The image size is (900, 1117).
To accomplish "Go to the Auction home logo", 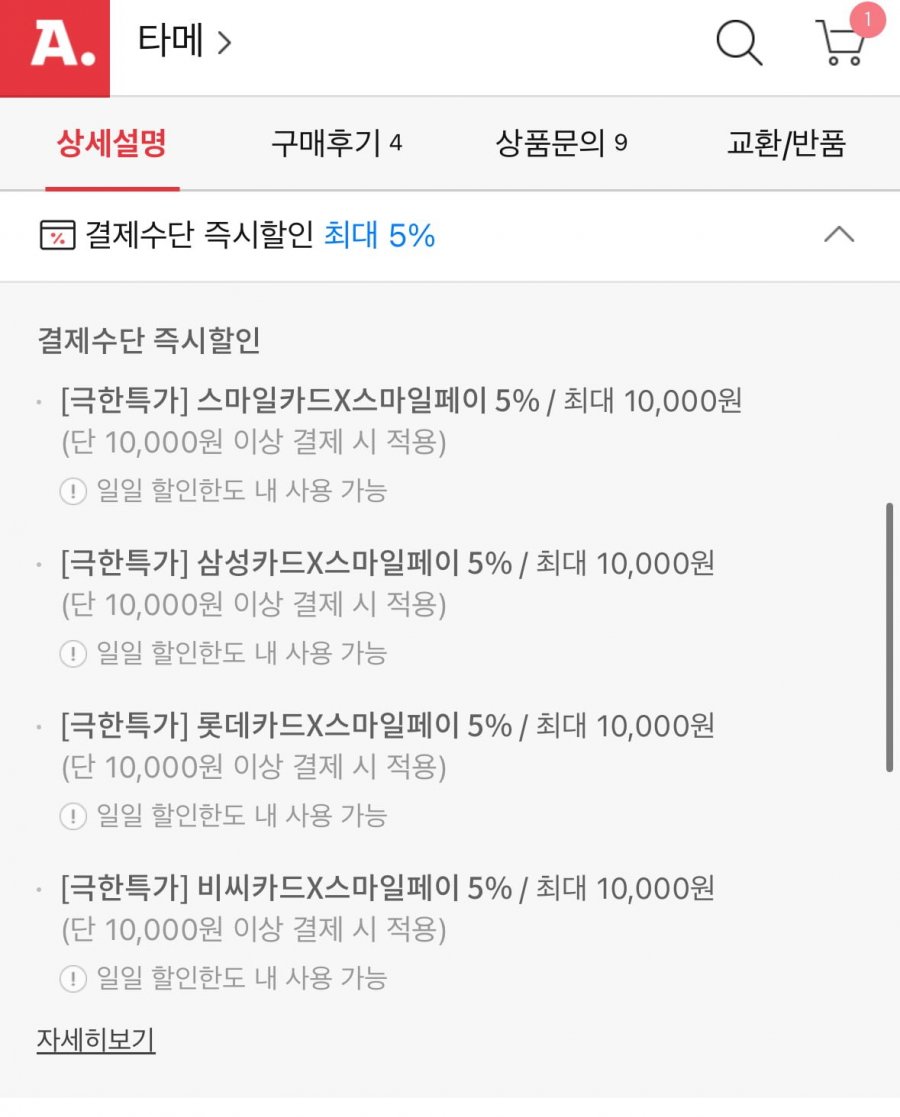I will point(55,47).
